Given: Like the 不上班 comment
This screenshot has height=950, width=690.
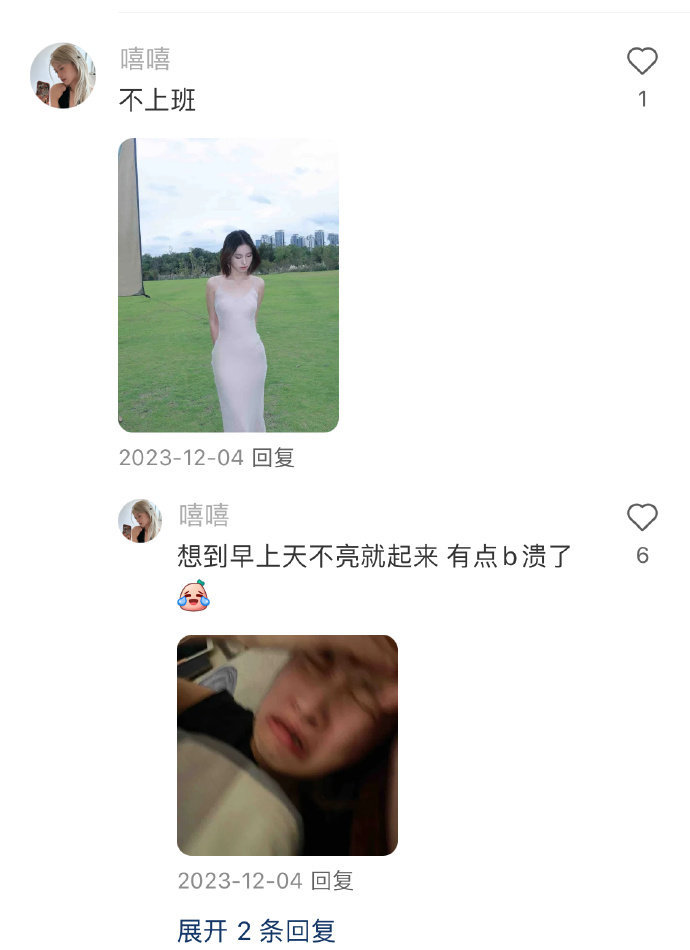Looking at the screenshot, I should pos(642,62).
